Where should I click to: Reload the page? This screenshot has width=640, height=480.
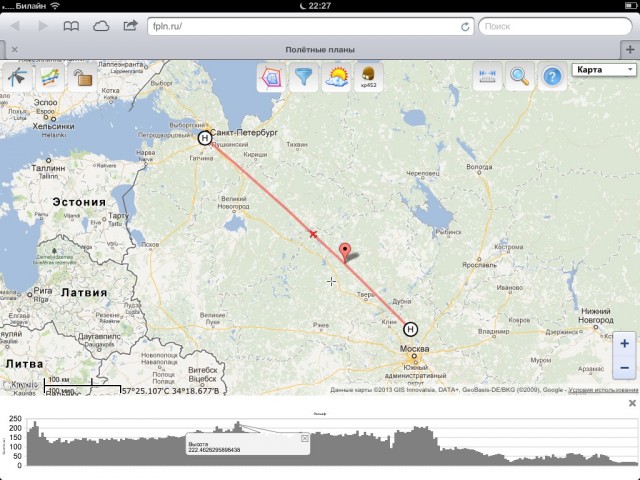[461, 26]
